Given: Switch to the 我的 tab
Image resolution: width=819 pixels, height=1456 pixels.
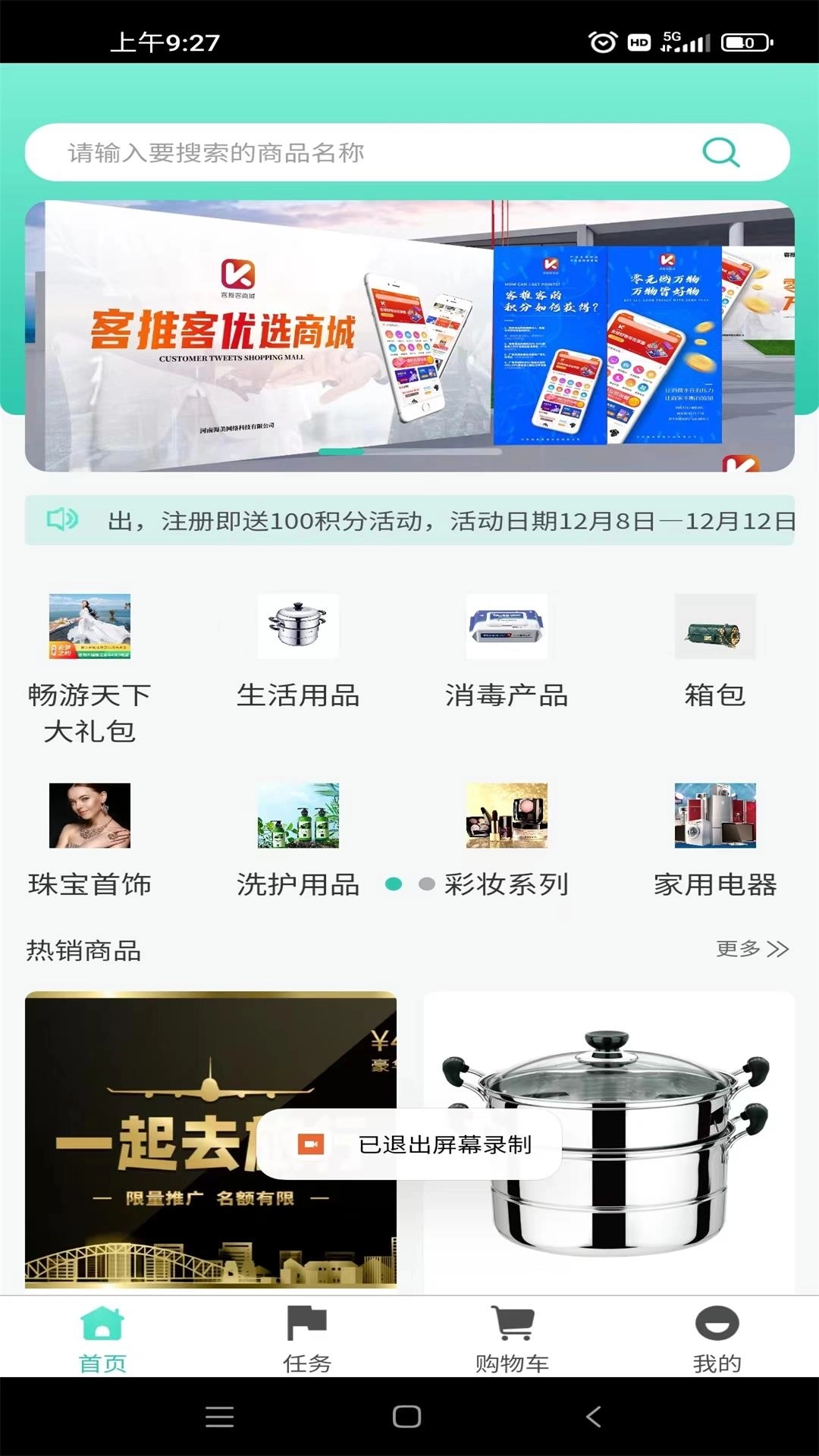Looking at the screenshot, I should click(x=717, y=1339).
